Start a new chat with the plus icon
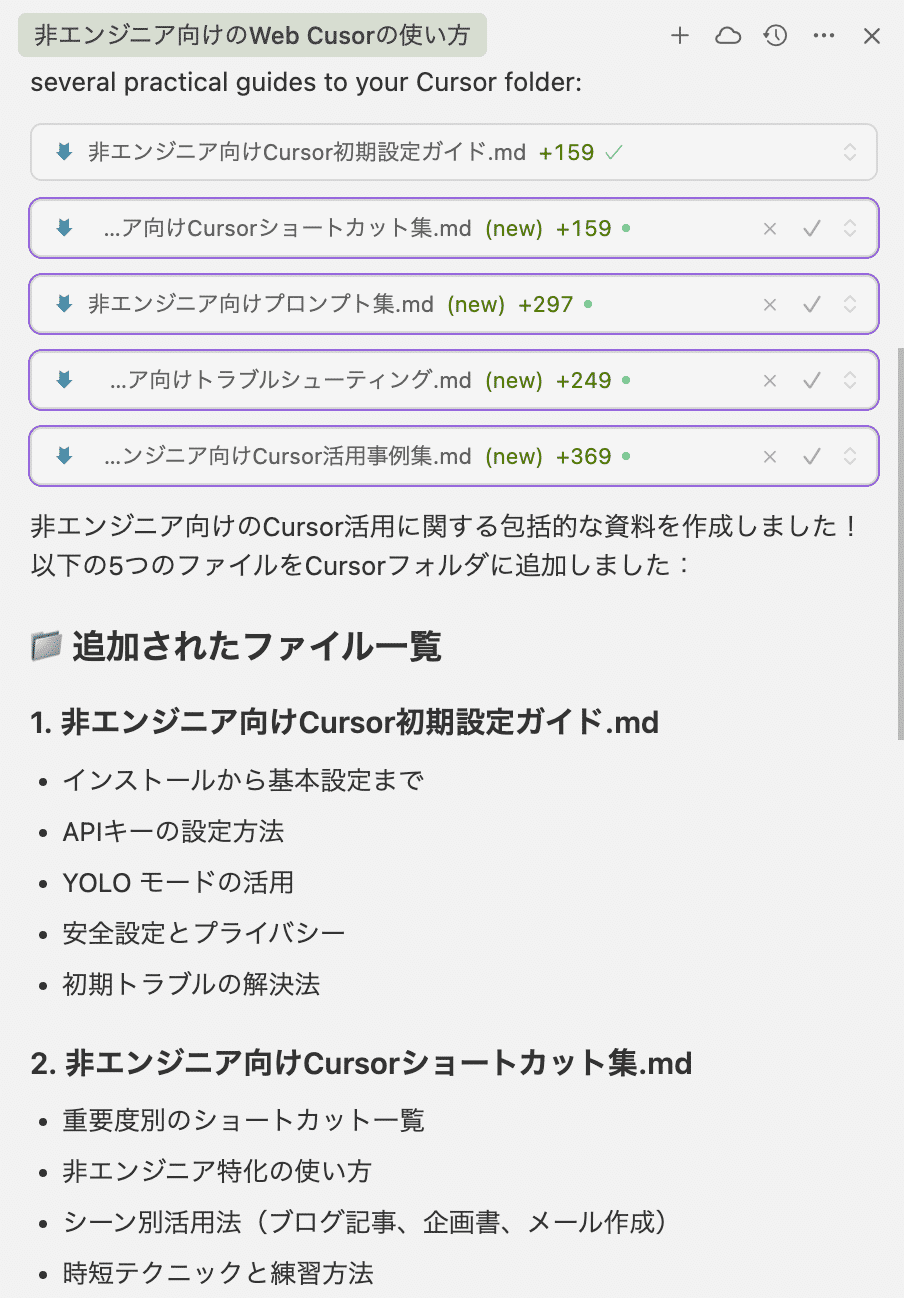904x1298 pixels. 680,36
